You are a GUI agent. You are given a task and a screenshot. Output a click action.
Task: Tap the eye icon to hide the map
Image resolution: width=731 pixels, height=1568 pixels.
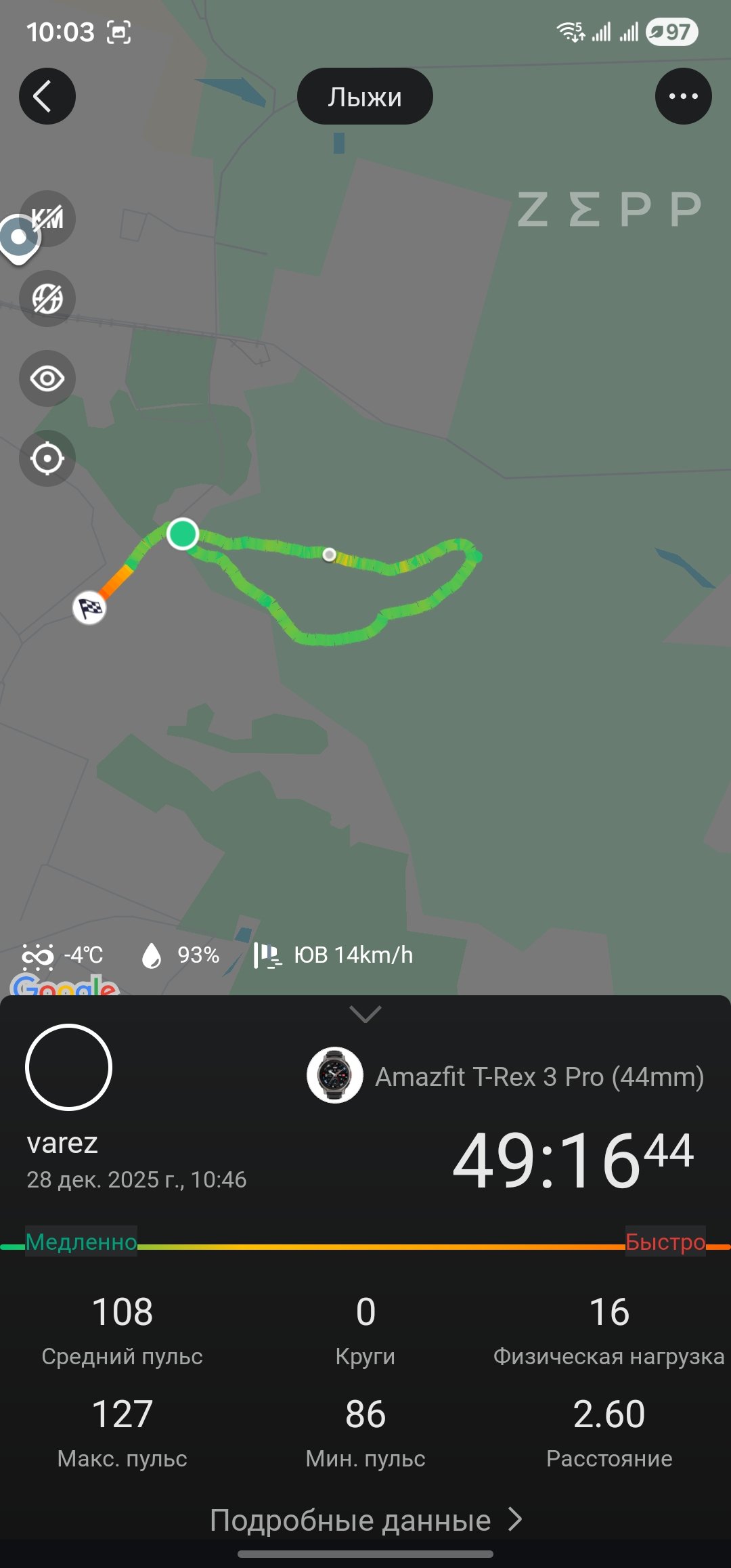click(47, 378)
